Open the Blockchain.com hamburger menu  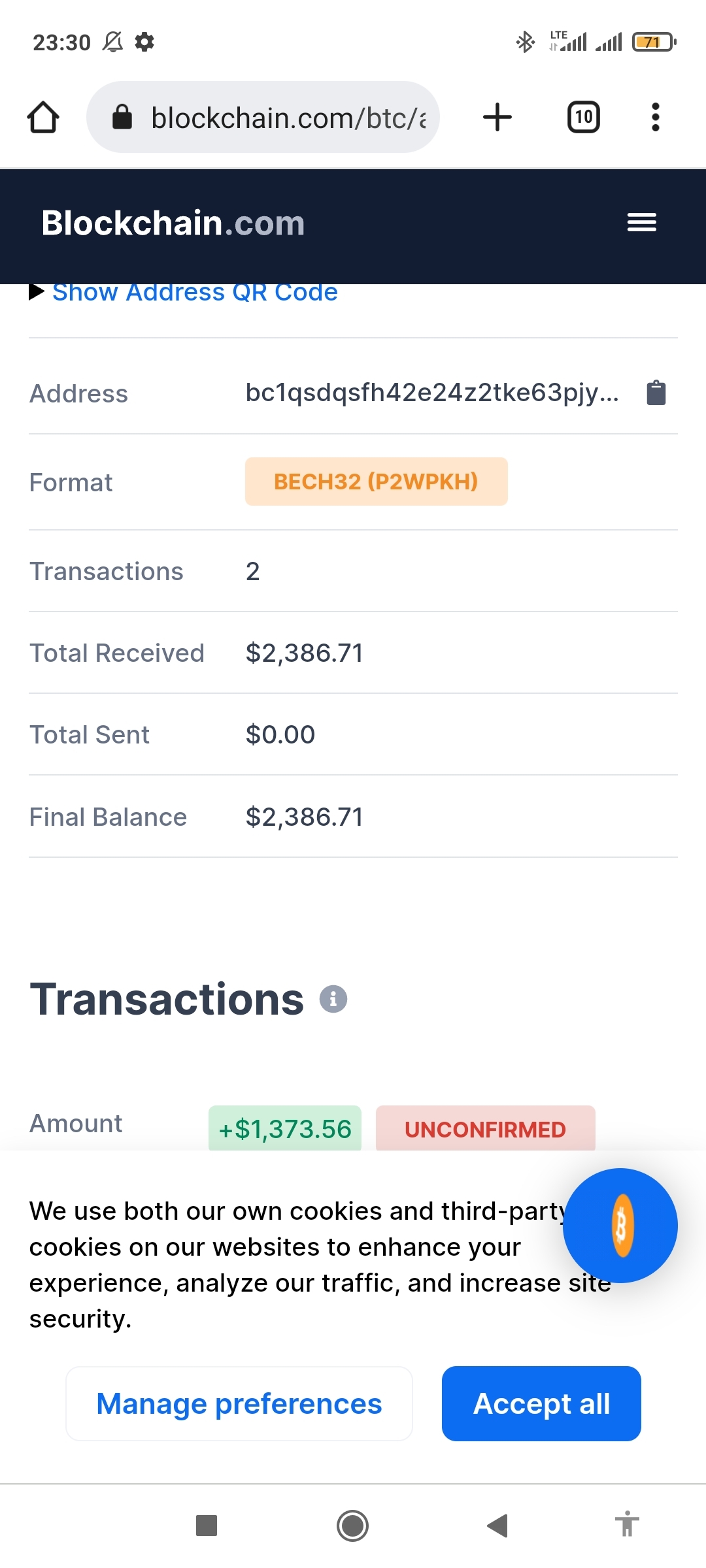click(x=642, y=223)
